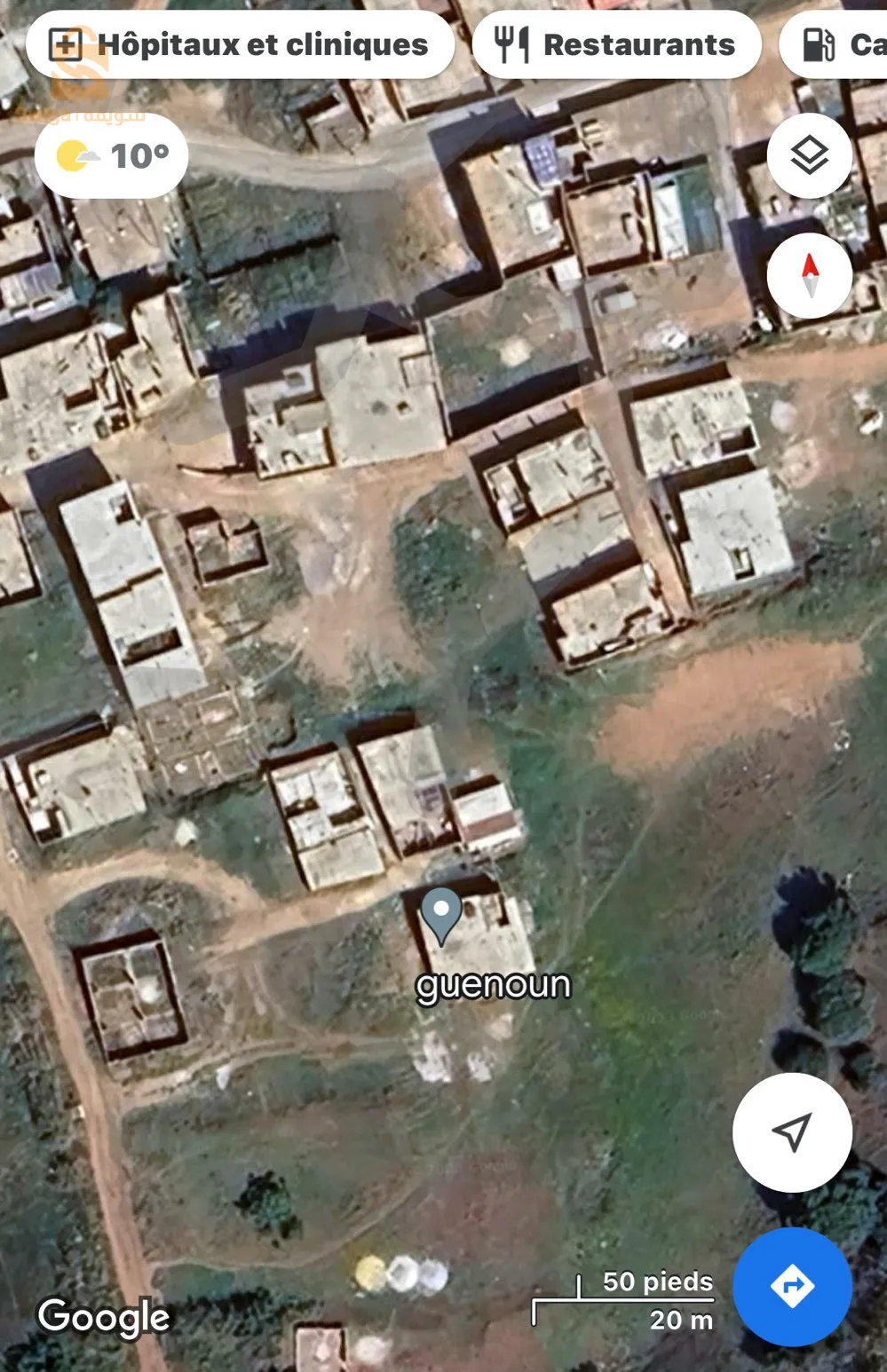Open the map layers selector
The width and height of the screenshot is (887, 1372).
(809, 156)
